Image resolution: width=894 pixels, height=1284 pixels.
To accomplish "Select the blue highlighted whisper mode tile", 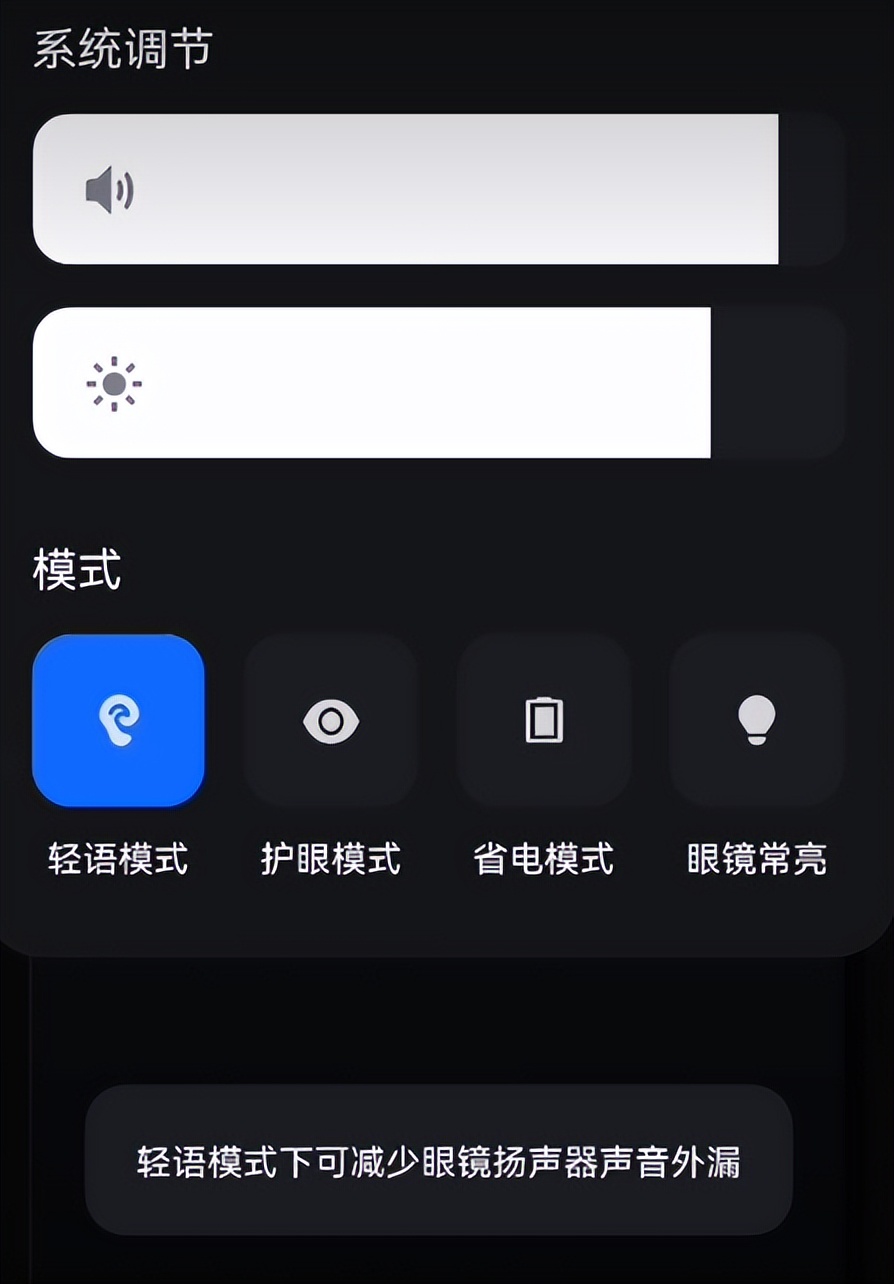I will [x=119, y=720].
